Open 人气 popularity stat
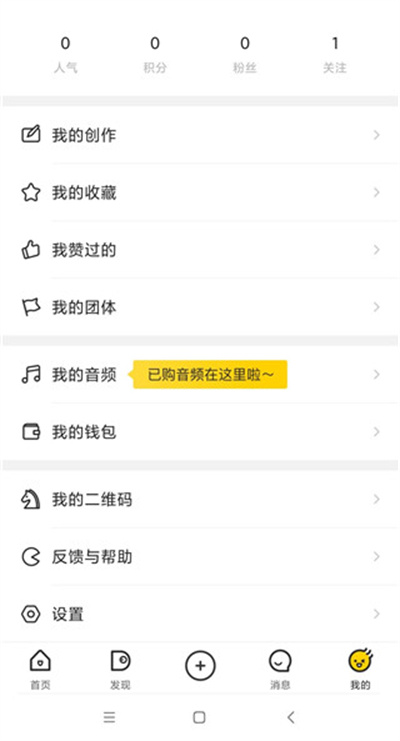This screenshot has width=400, height=741. pyautogui.click(x=65, y=54)
